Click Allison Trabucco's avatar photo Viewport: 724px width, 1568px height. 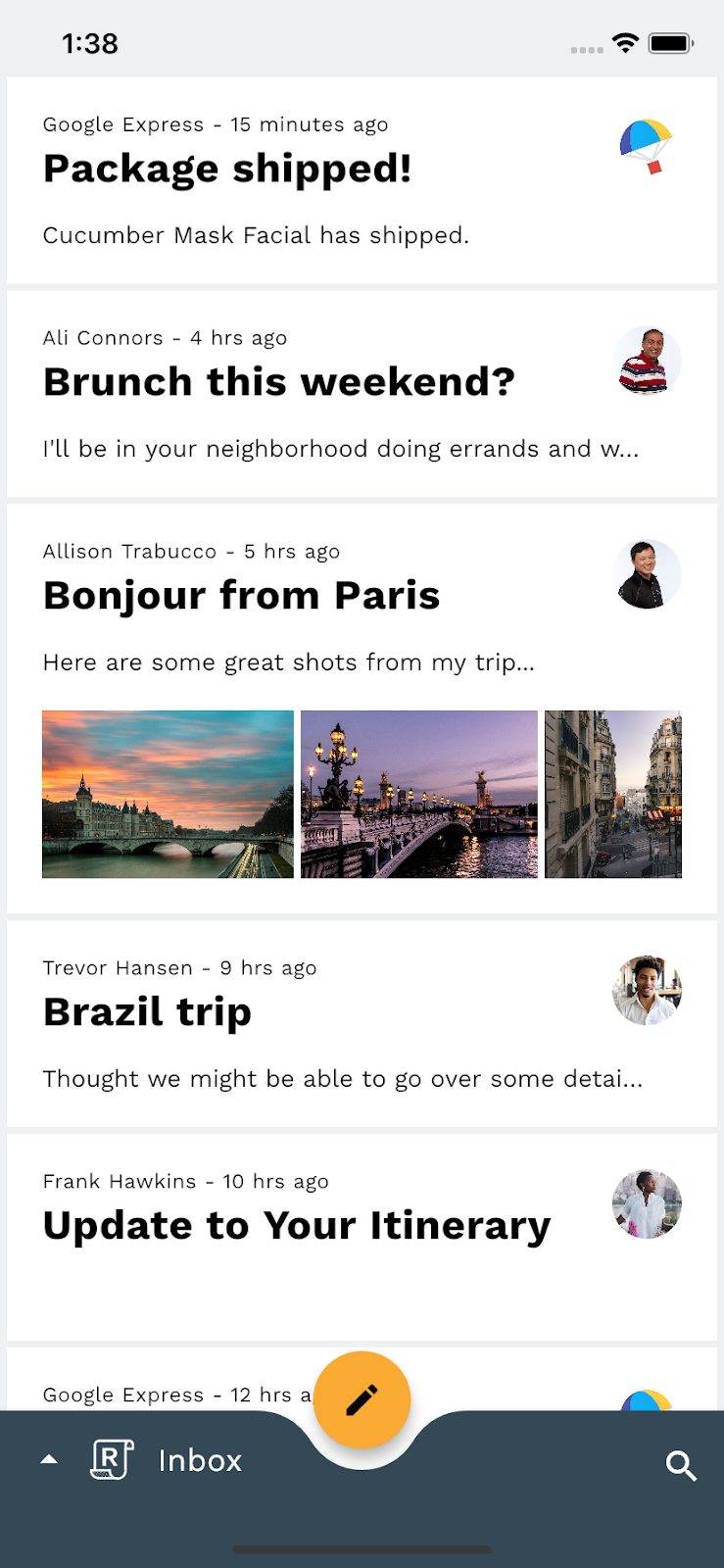pyautogui.click(x=647, y=573)
